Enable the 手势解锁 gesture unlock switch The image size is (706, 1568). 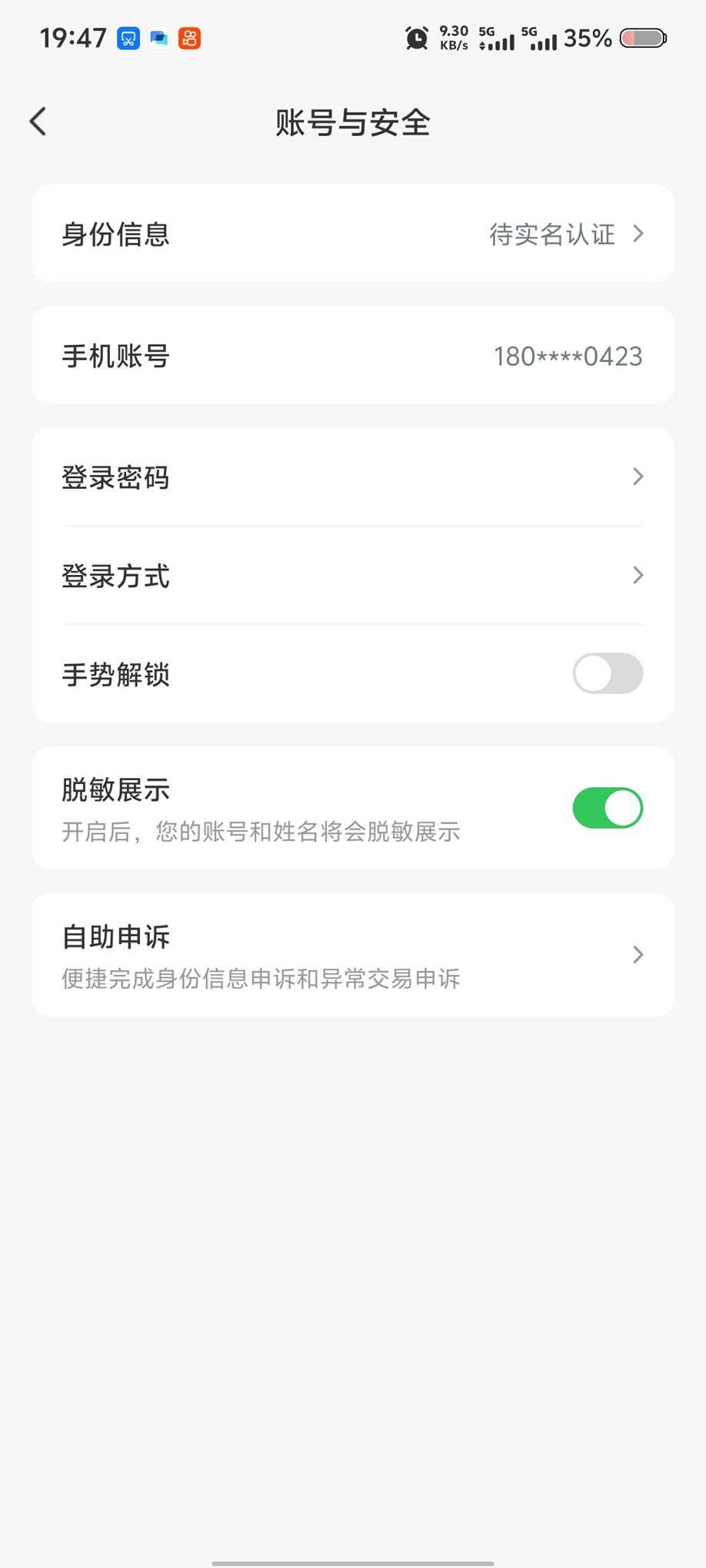pyautogui.click(x=608, y=673)
